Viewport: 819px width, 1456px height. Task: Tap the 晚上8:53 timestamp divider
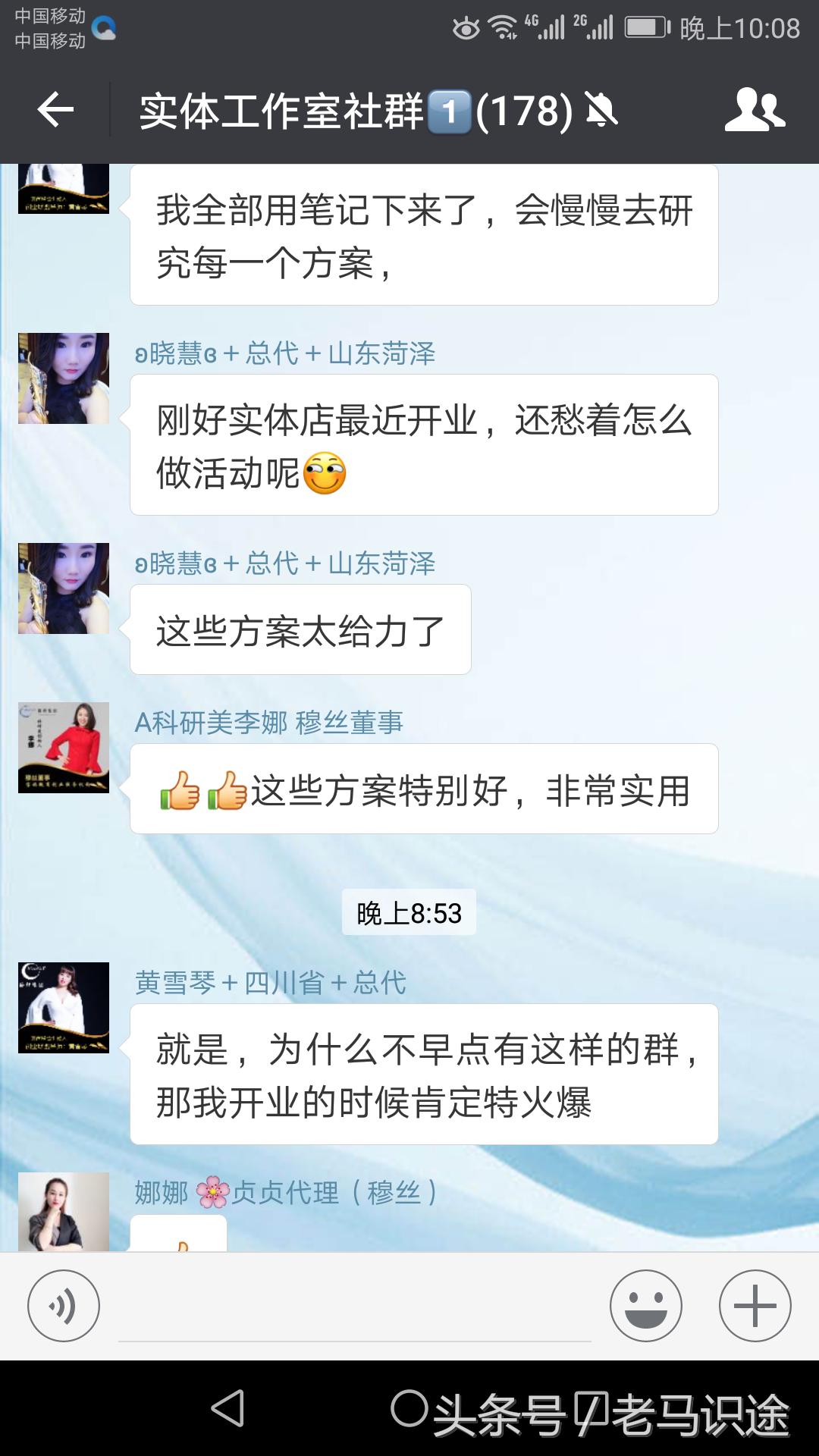point(409,914)
